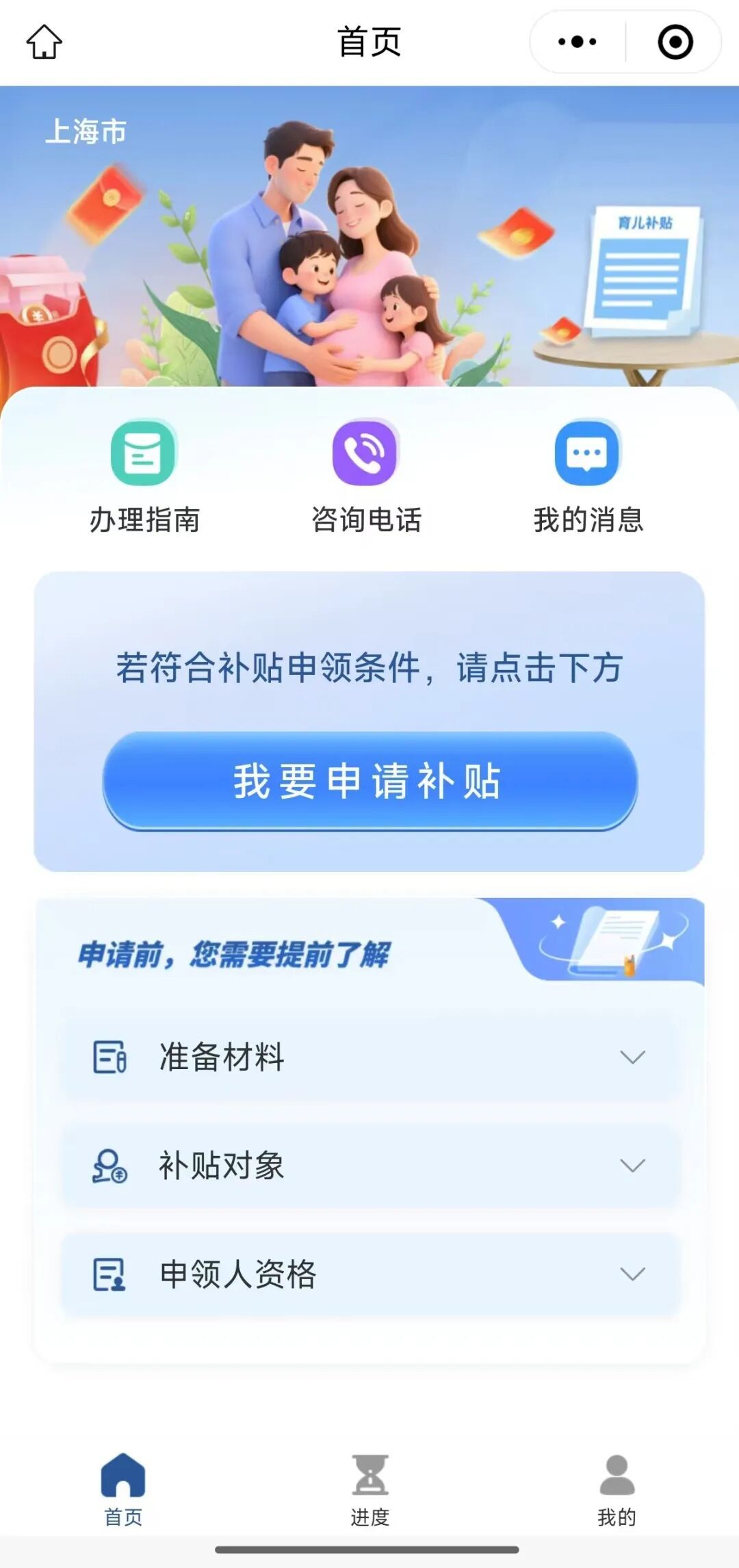This screenshot has height=1568, width=739.
Task: Click the 我要申请补贴 button
Action: tap(369, 782)
